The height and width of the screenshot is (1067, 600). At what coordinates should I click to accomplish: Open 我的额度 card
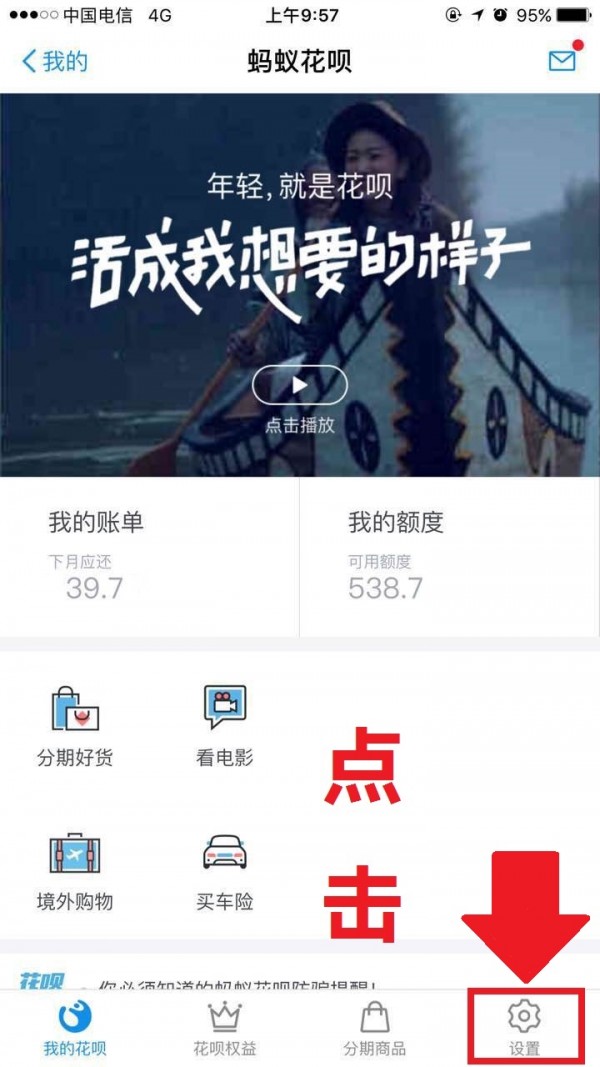[450, 557]
